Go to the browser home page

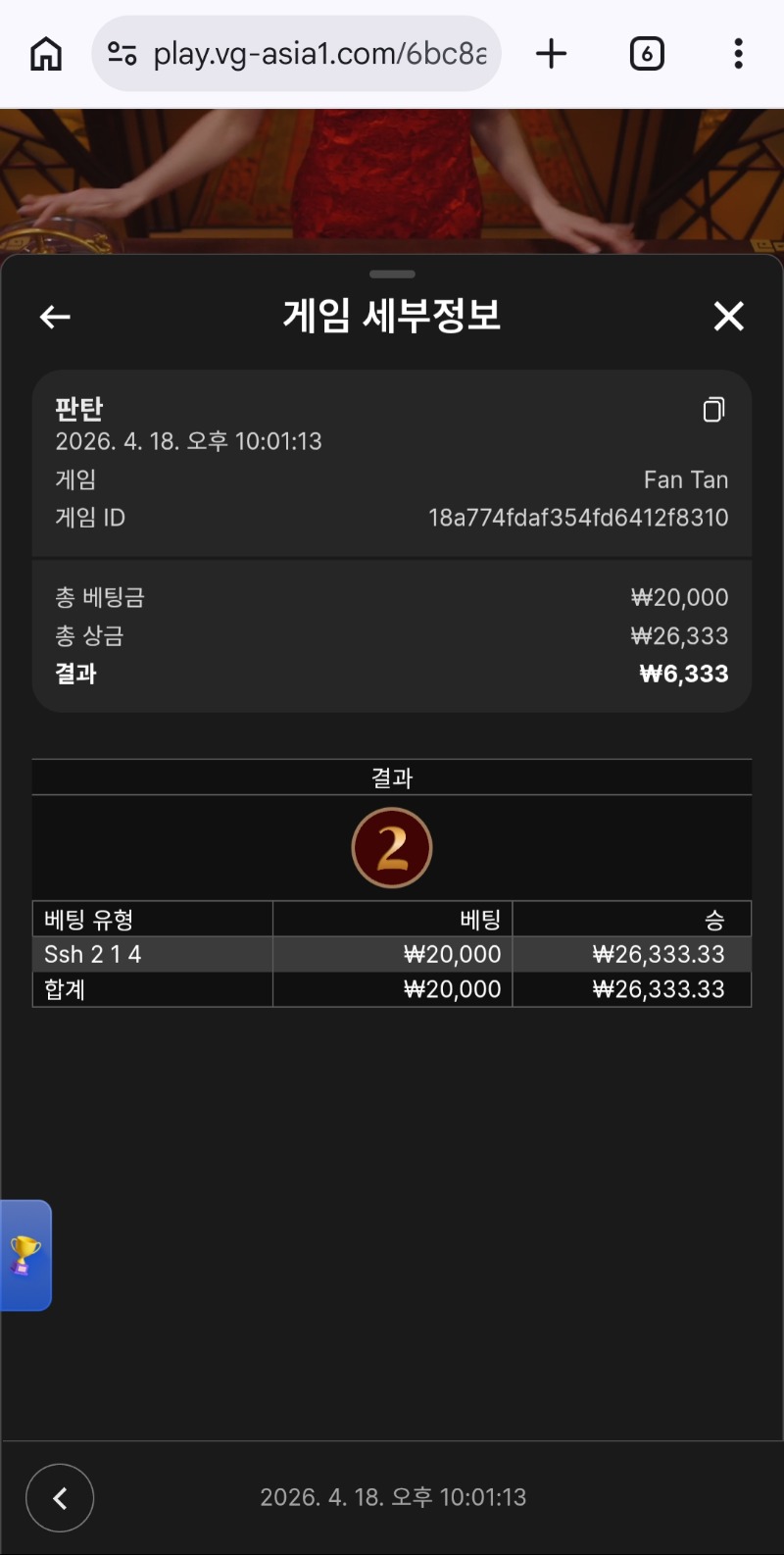46,54
